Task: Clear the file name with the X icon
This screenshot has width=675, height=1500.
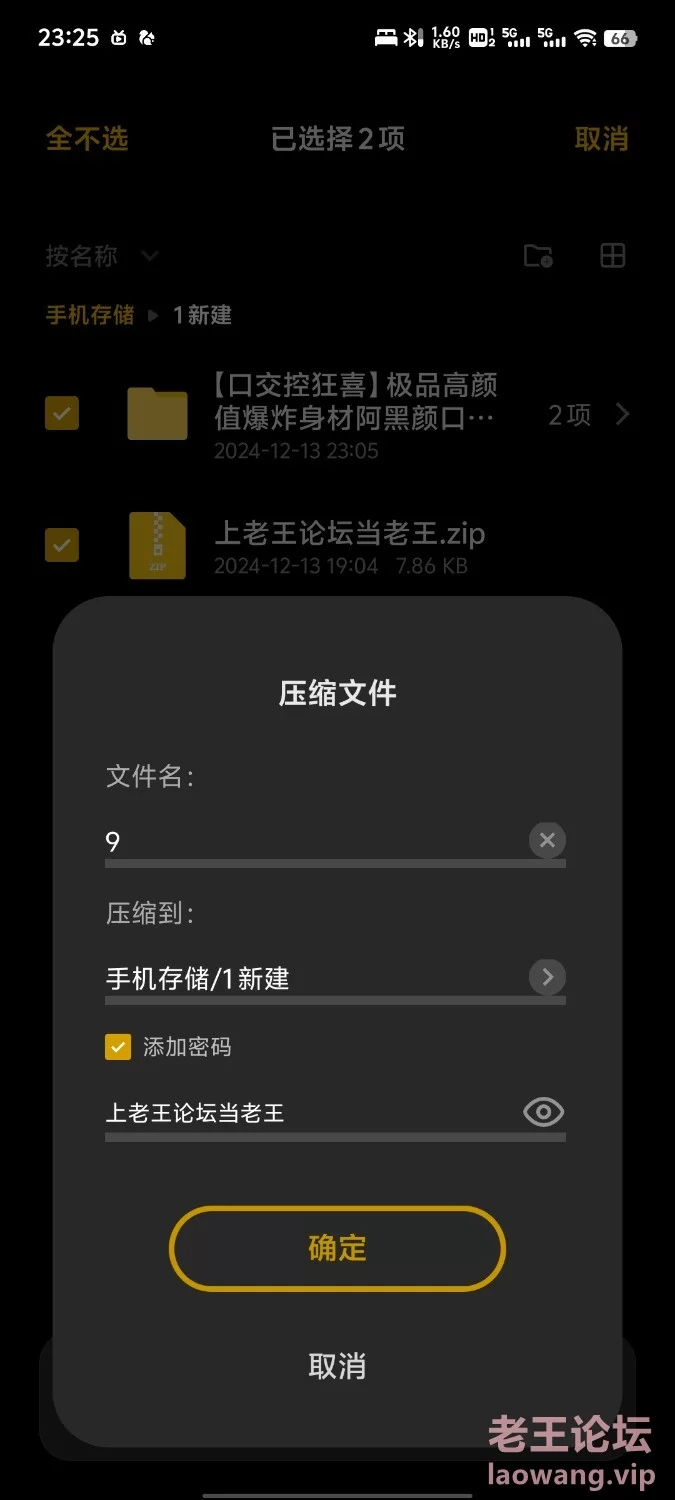Action: coord(547,840)
